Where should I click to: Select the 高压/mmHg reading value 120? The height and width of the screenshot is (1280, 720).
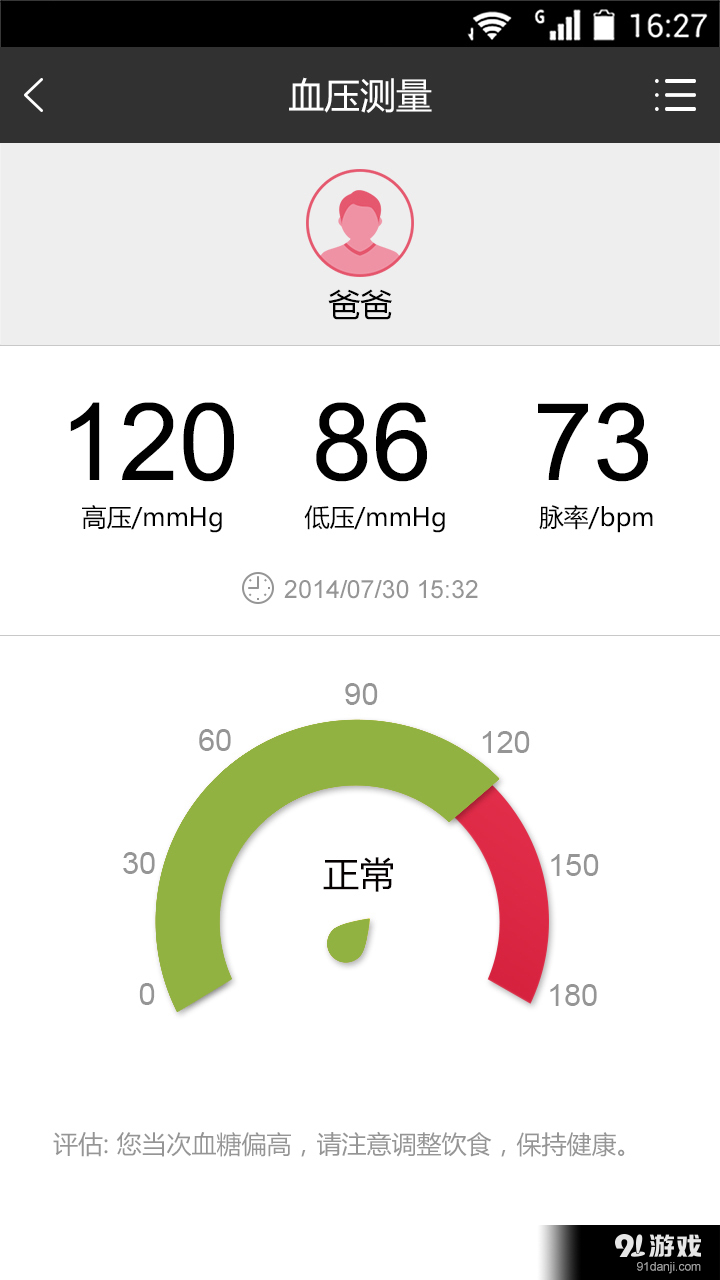click(151, 443)
